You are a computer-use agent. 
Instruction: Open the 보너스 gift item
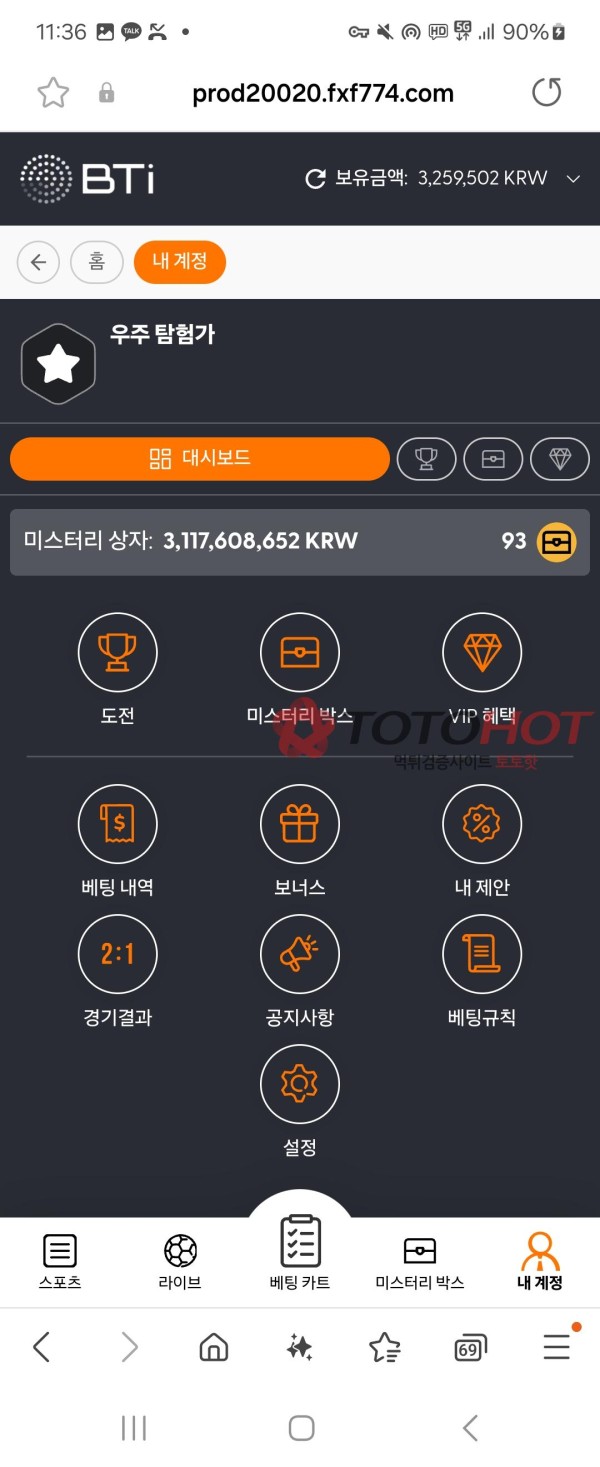coord(299,825)
